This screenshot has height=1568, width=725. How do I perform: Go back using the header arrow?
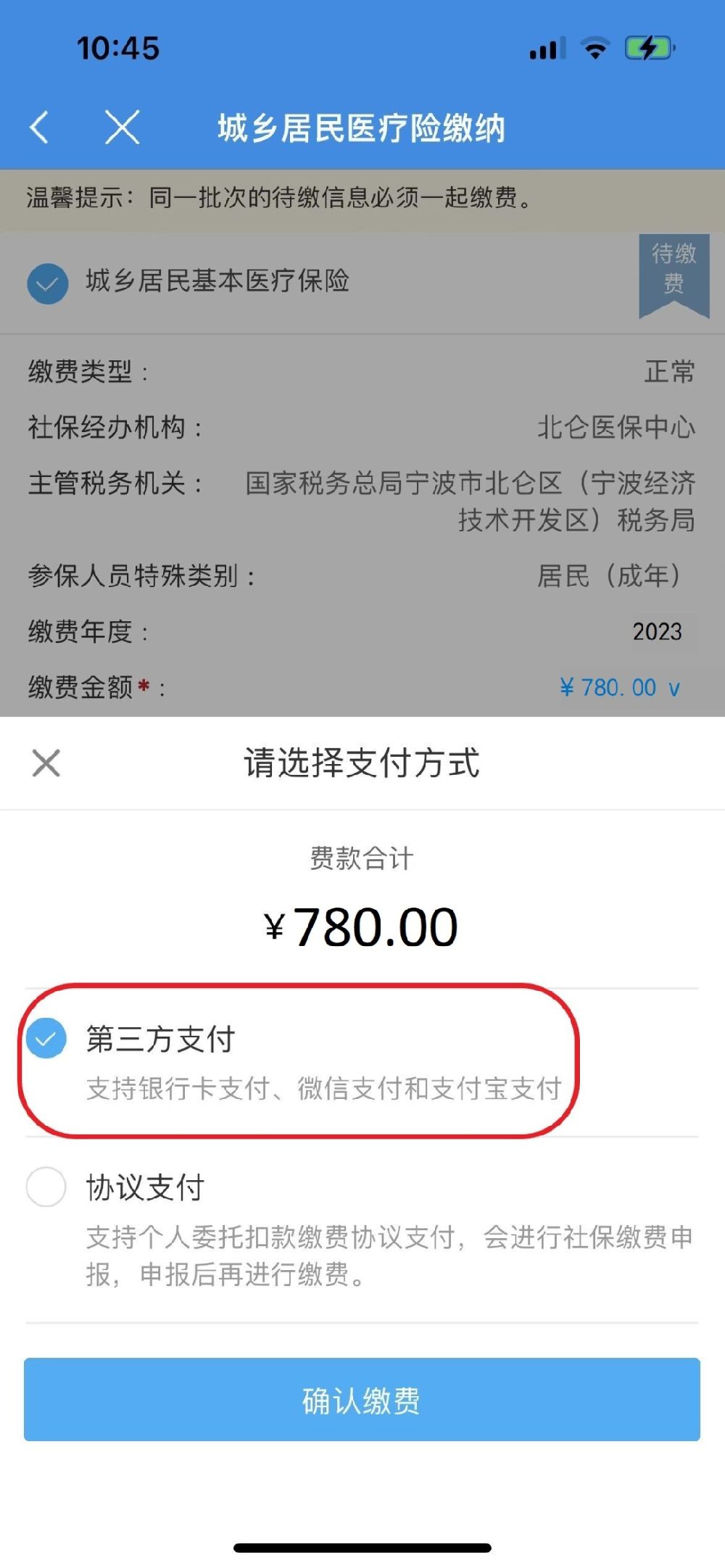pos(40,128)
